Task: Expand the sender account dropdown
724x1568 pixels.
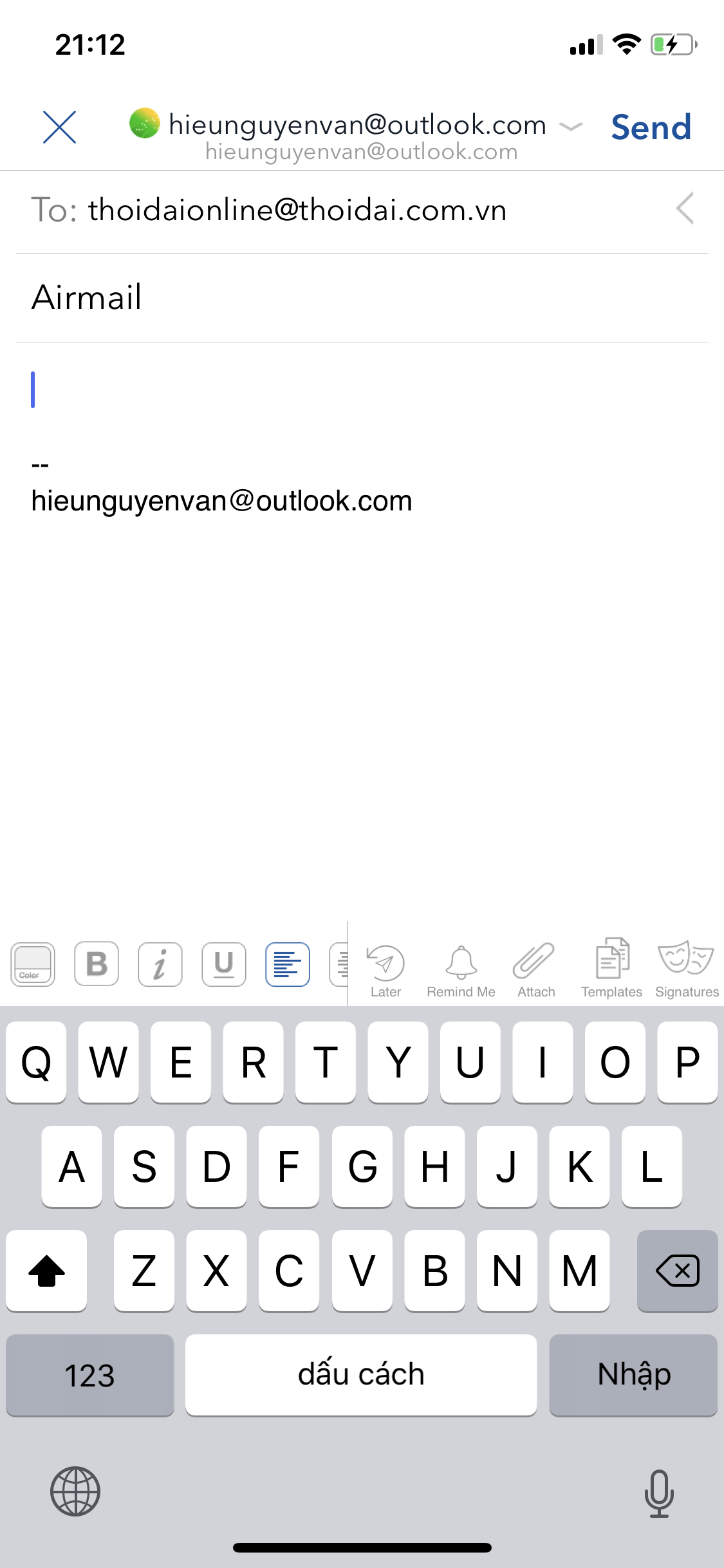Action: pos(571,126)
